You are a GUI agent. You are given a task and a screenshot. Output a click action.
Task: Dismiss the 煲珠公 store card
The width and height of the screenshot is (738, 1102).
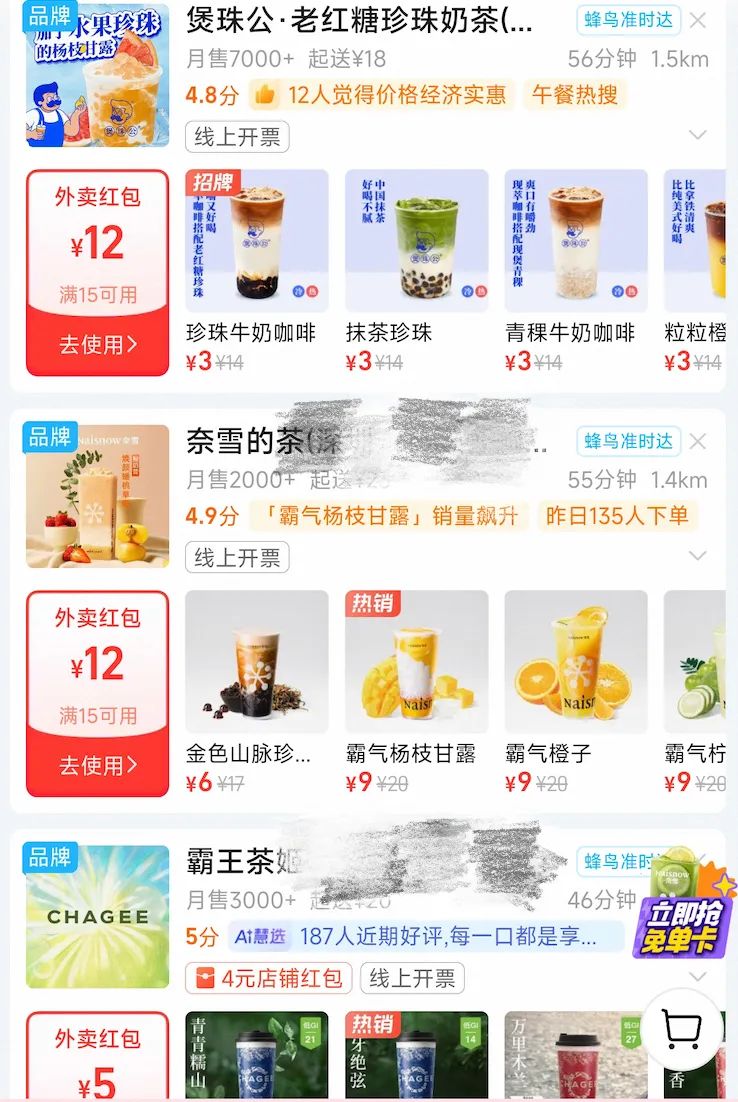coord(698,20)
